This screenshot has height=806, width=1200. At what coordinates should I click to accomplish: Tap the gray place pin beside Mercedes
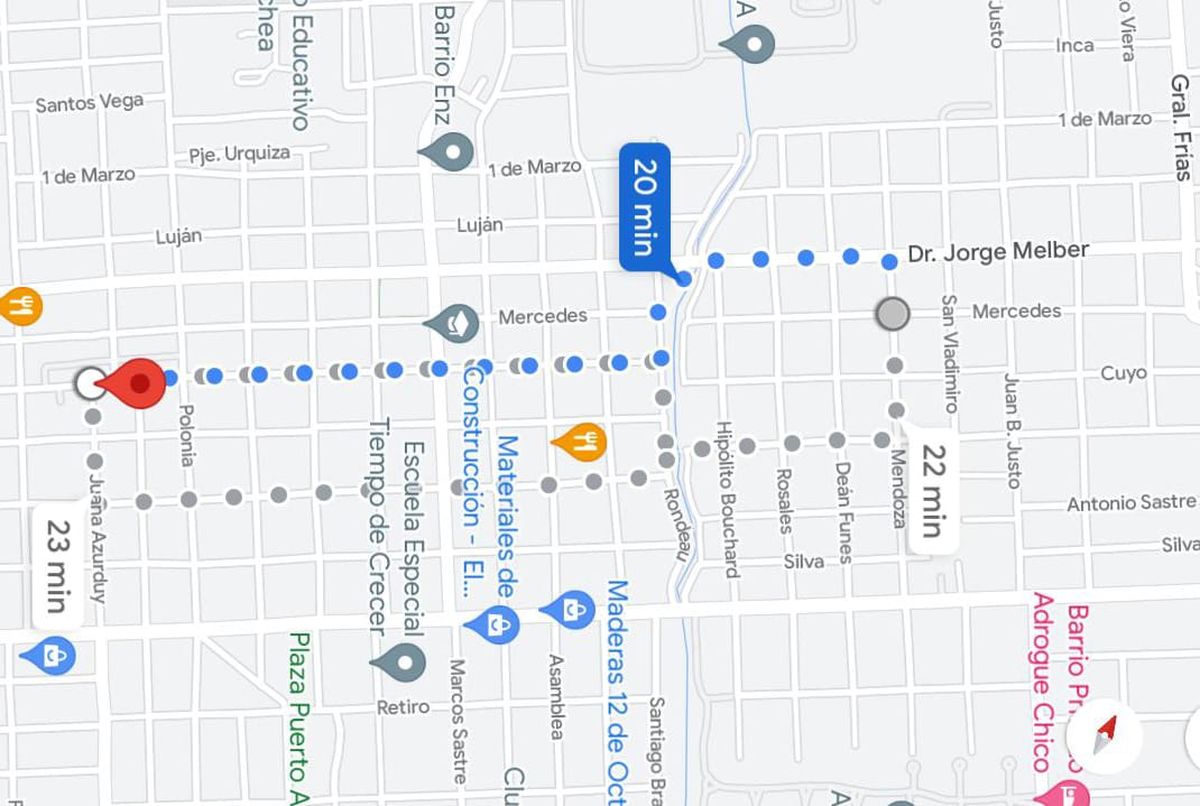(x=452, y=322)
